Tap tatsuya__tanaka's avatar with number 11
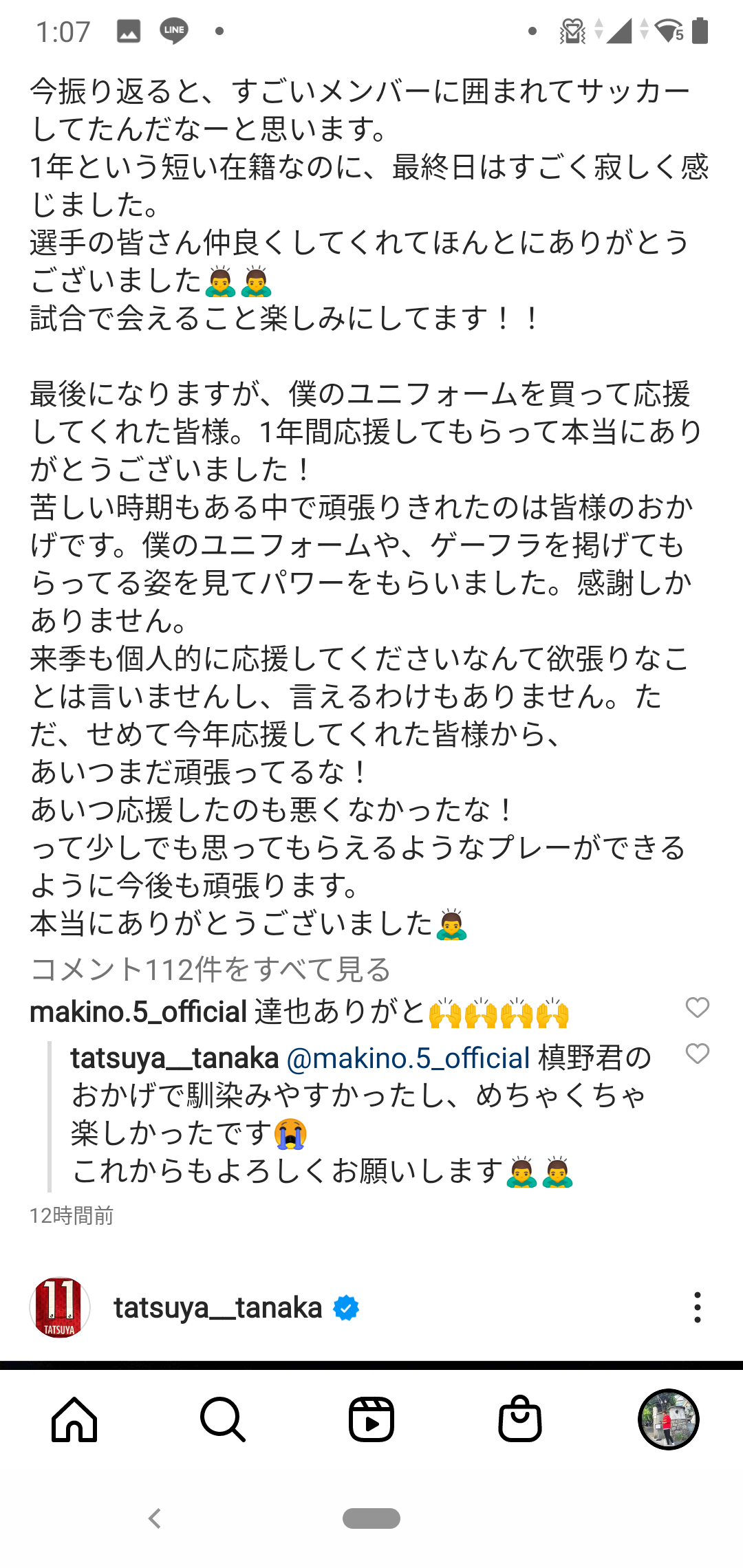743x1568 pixels. 60,1307
